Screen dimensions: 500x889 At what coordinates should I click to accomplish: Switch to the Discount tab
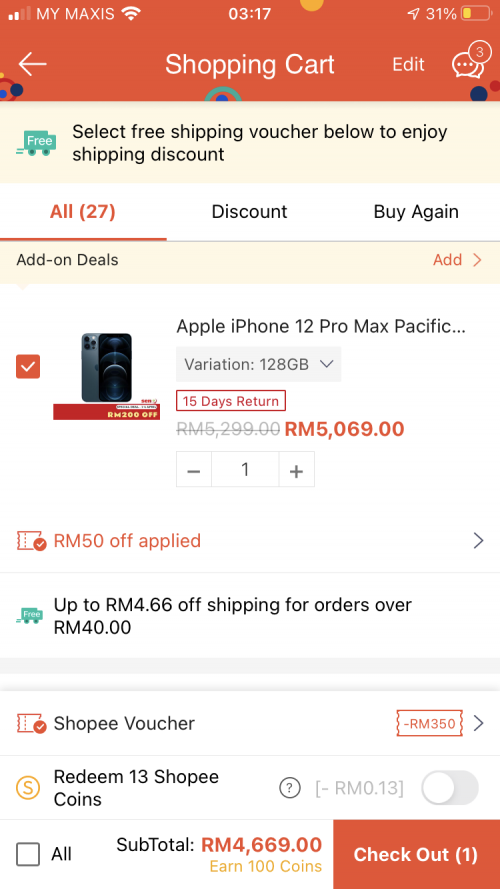click(x=249, y=211)
